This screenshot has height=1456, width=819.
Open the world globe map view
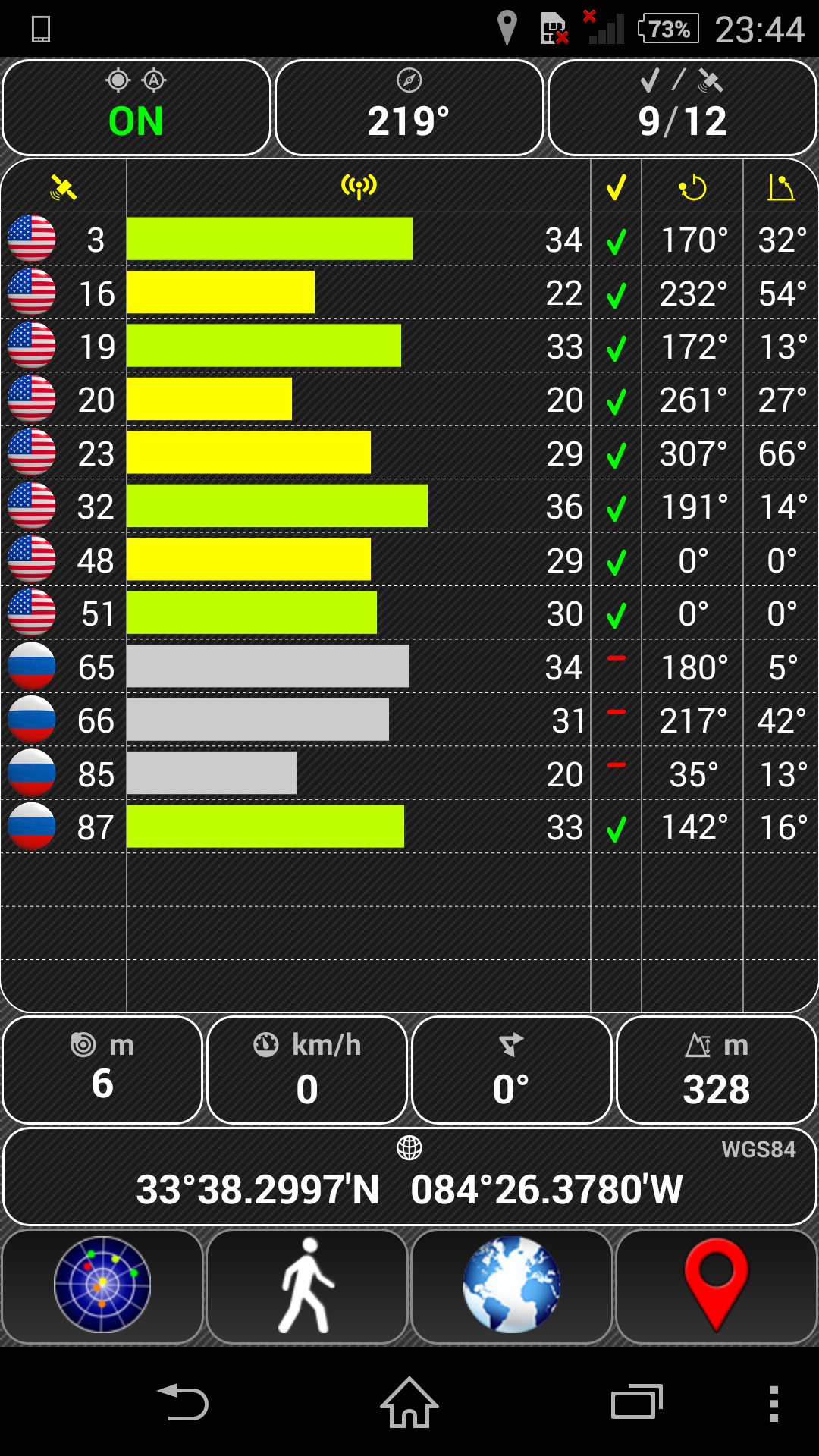pyautogui.click(x=512, y=1286)
